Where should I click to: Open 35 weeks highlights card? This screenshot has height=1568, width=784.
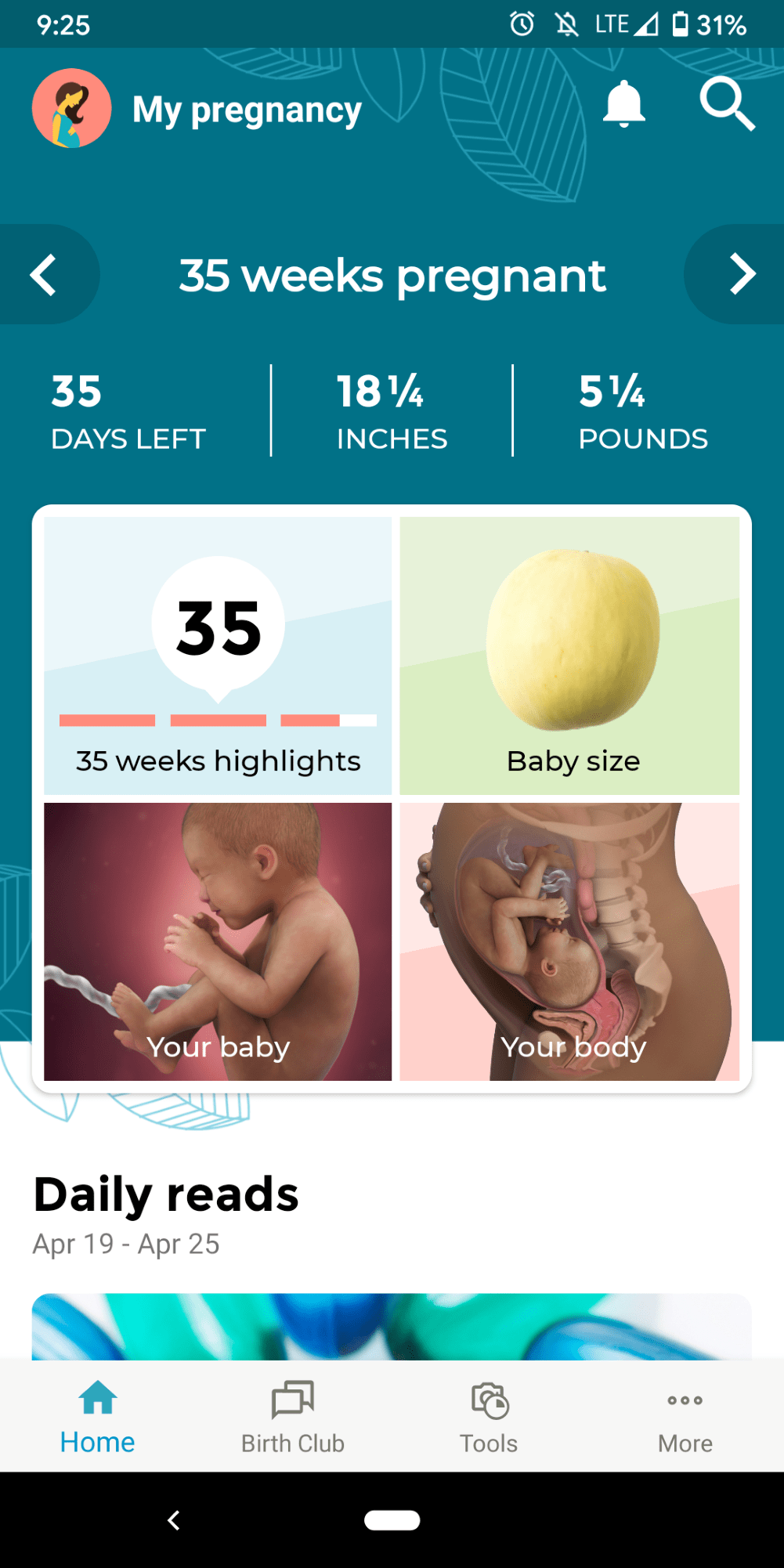click(218, 656)
